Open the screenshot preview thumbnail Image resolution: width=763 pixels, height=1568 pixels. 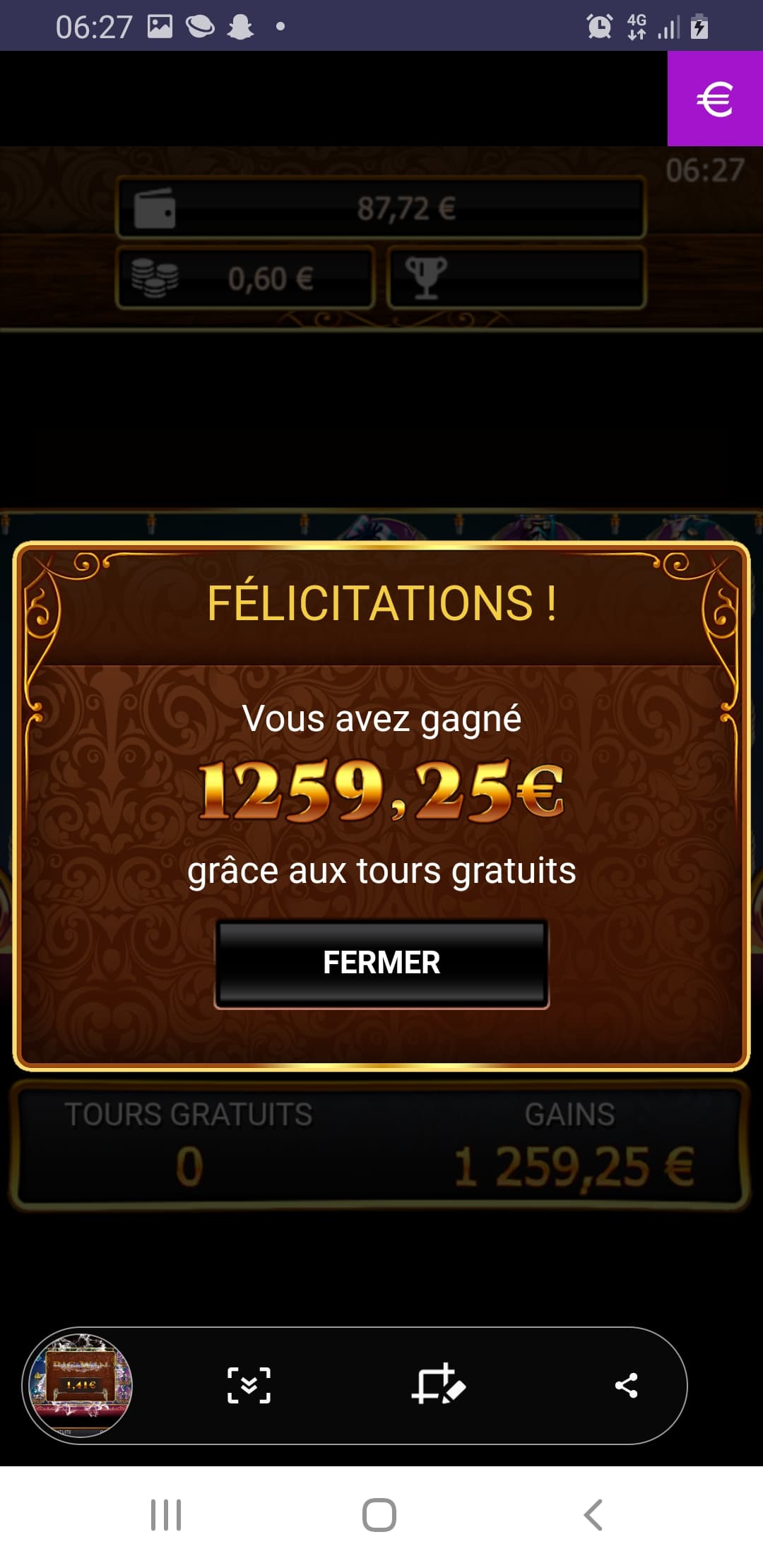pos(80,1385)
